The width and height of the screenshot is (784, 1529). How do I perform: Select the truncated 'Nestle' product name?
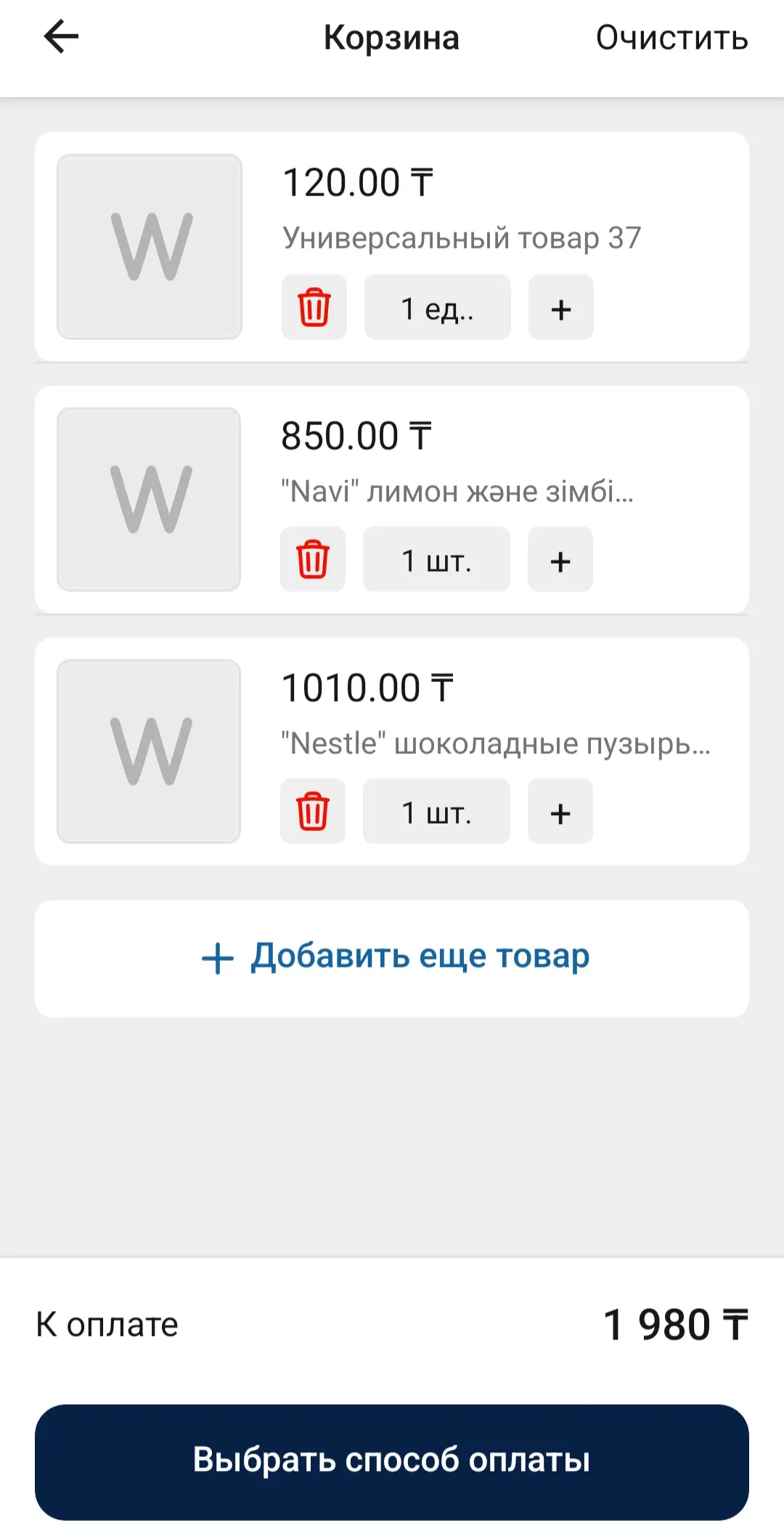point(496,744)
